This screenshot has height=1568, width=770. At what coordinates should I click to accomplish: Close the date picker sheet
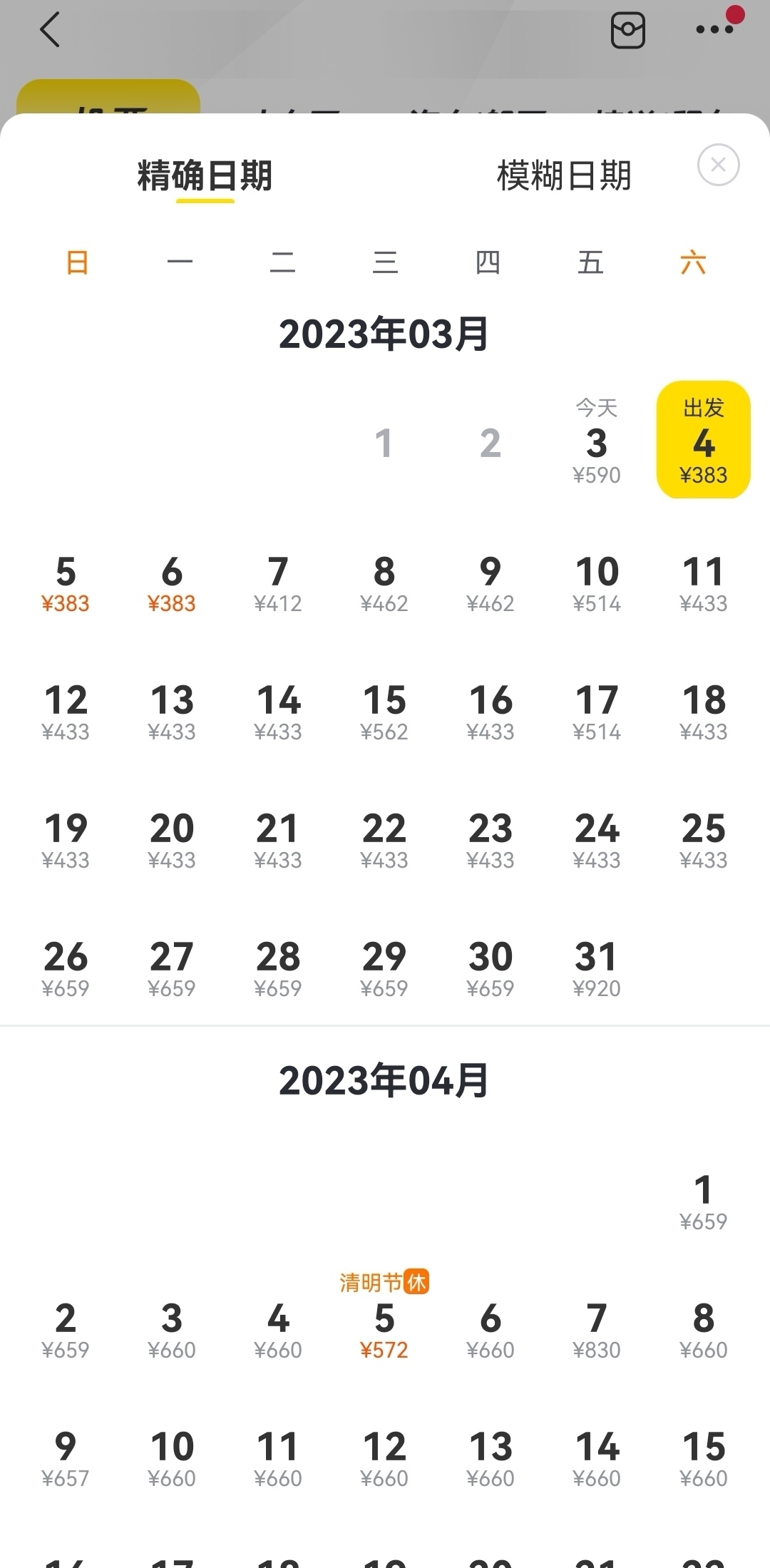[x=718, y=165]
